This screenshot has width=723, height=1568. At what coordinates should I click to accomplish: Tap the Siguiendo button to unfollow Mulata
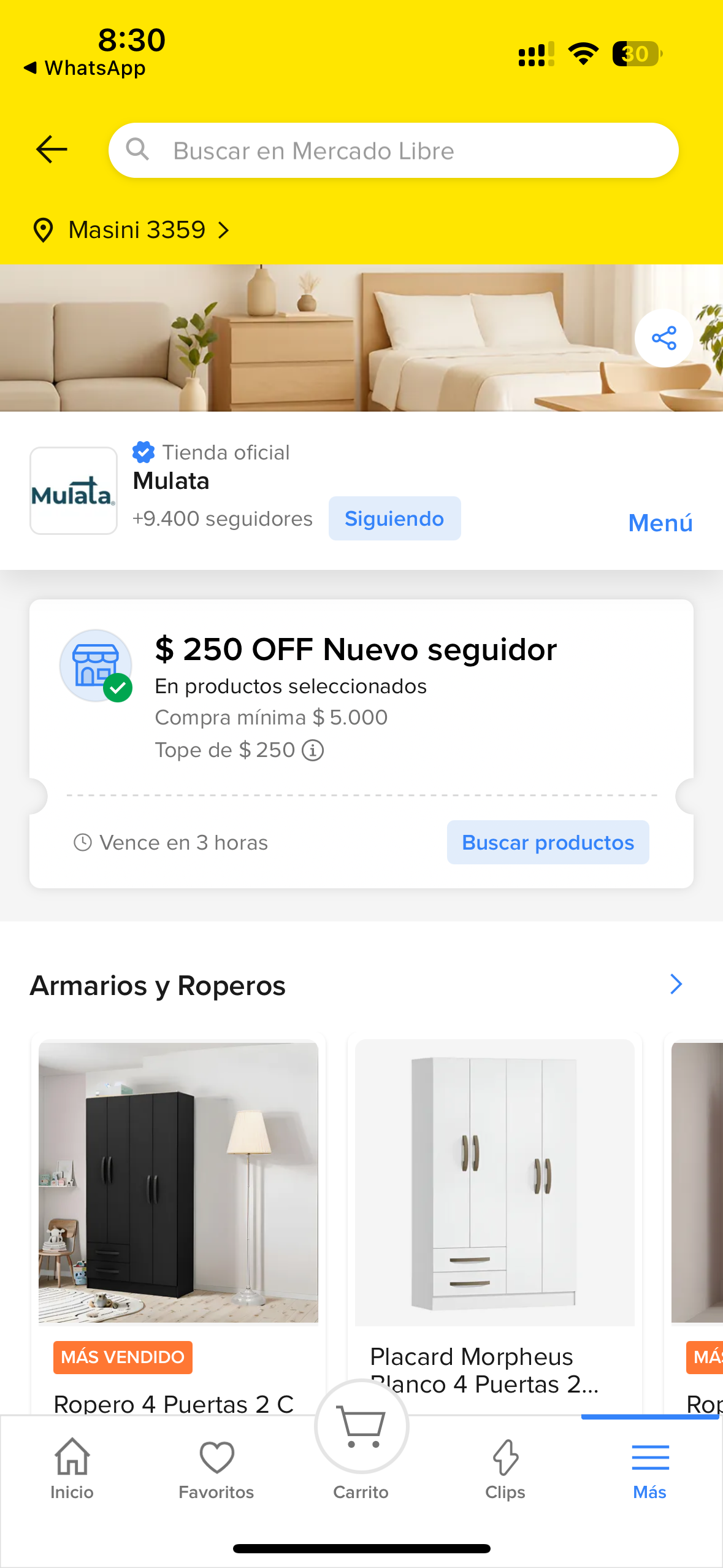point(394,518)
